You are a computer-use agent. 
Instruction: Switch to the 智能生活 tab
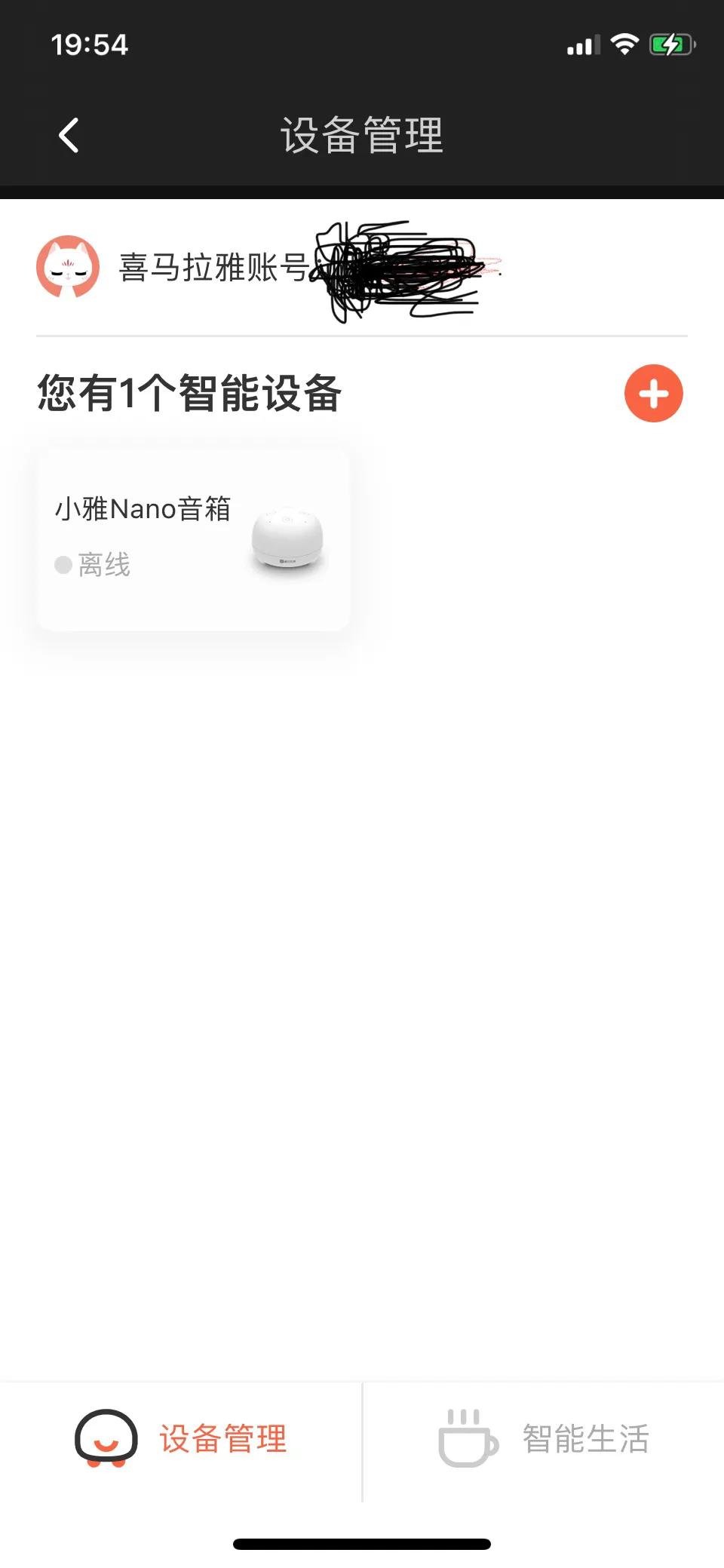pyautogui.click(x=543, y=1438)
